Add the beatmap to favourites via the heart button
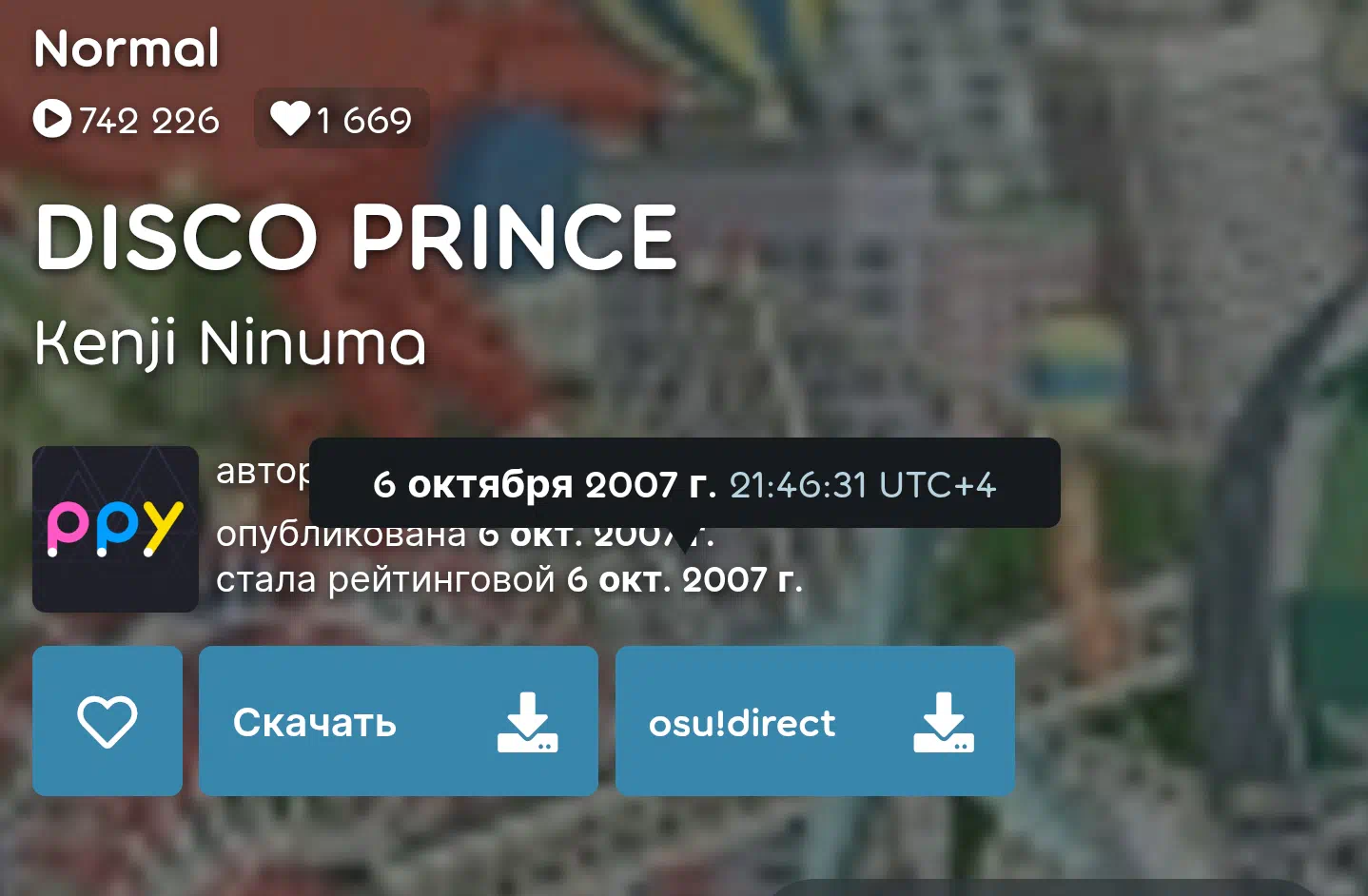This screenshot has width=1368, height=896. pyautogui.click(x=107, y=721)
